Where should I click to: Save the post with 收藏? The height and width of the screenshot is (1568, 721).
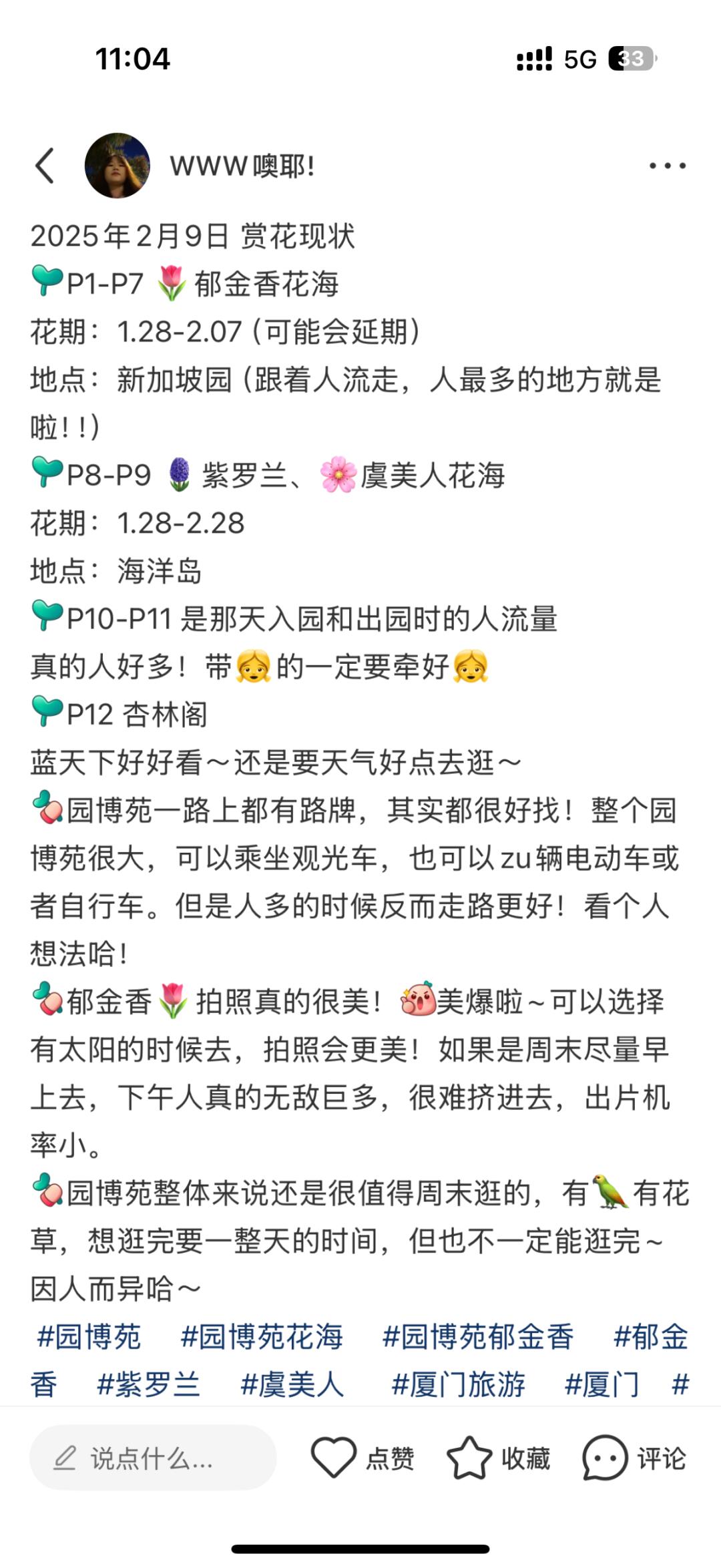pos(499,1458)
